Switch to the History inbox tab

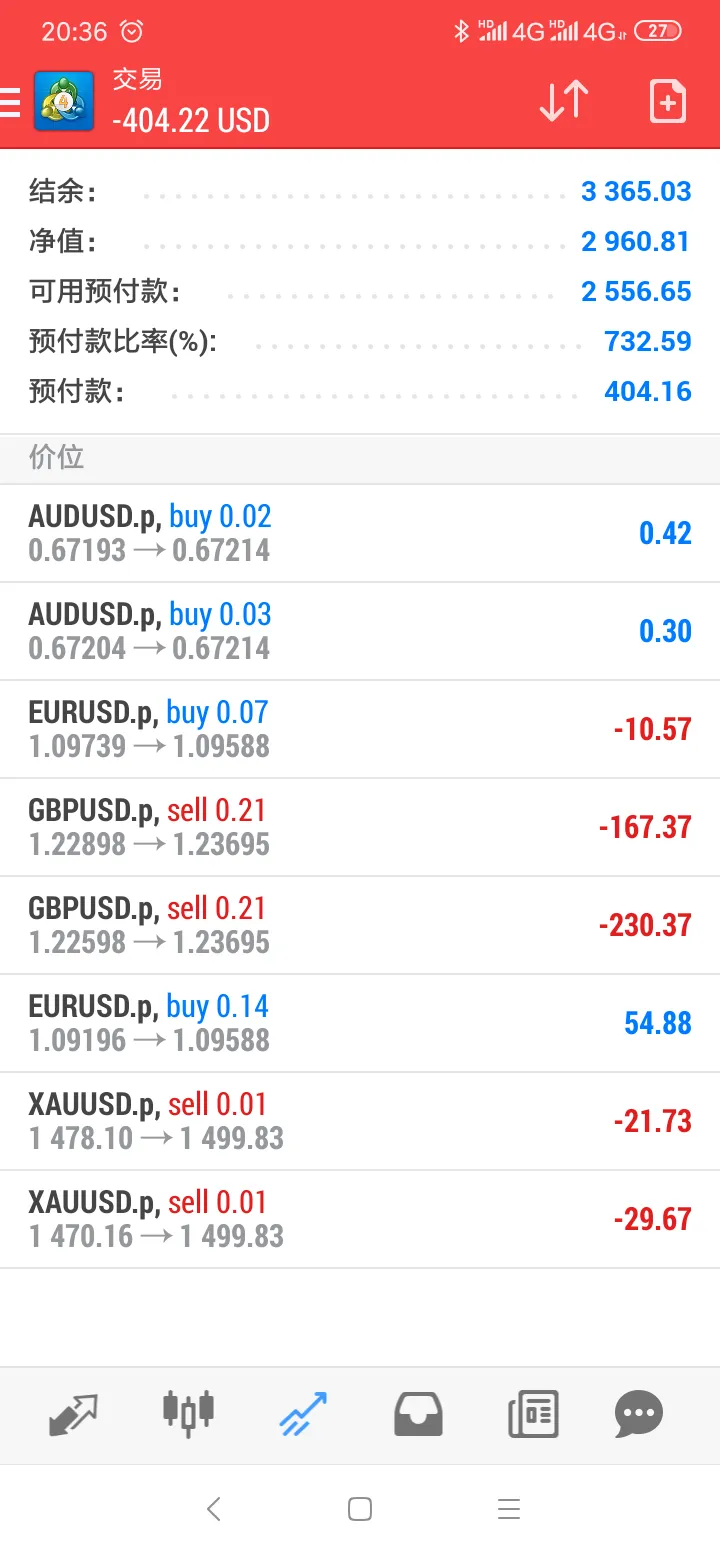[418, 1414]
